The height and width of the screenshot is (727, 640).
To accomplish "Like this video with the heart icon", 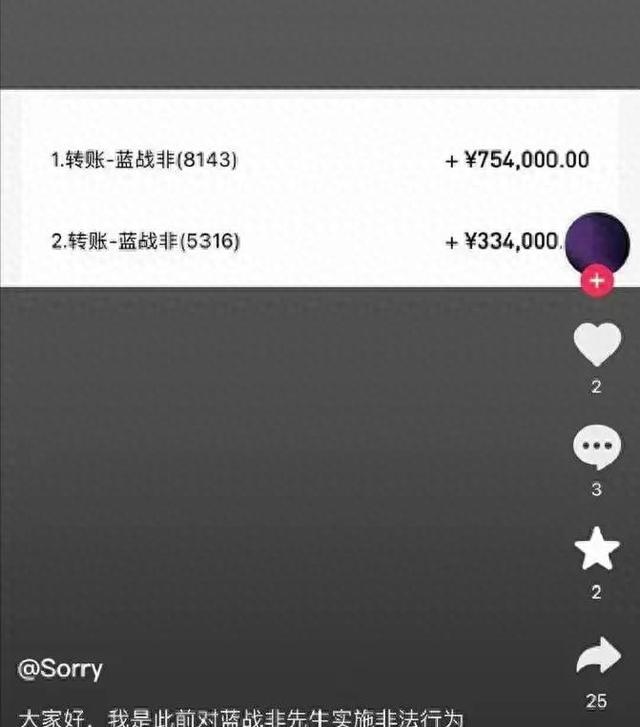I will point(597,346).
